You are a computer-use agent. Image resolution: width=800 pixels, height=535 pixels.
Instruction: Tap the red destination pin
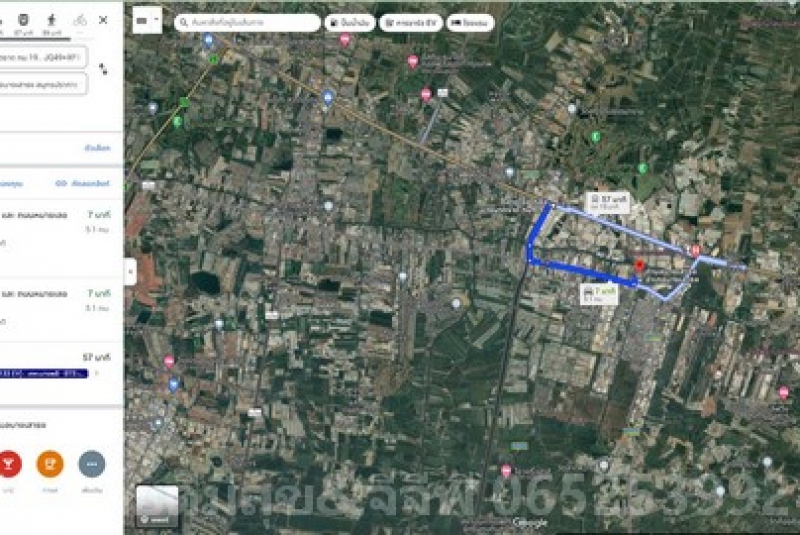638,266
